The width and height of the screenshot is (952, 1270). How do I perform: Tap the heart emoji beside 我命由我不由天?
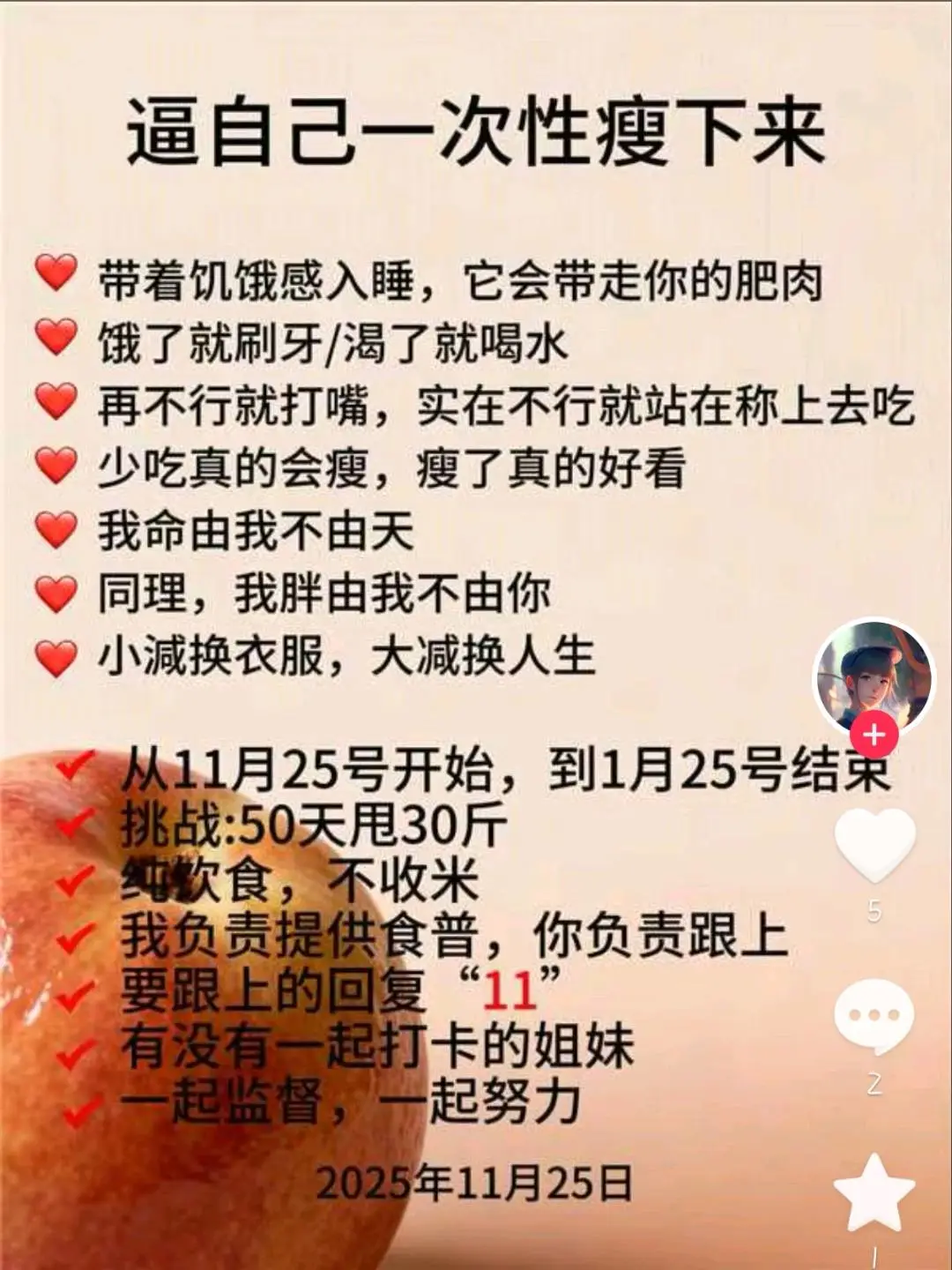pos(56,530)
